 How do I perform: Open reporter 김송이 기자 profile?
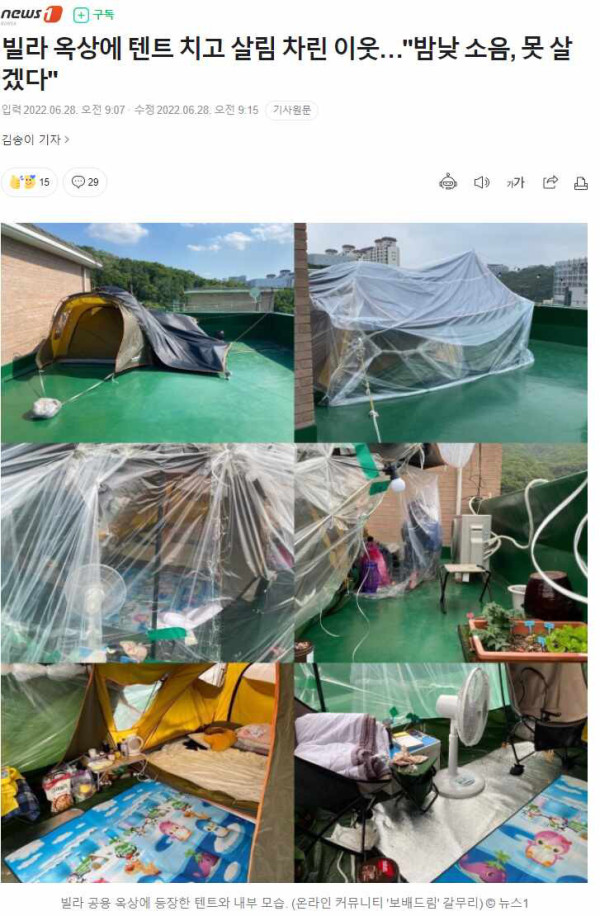tap(36, 140)
